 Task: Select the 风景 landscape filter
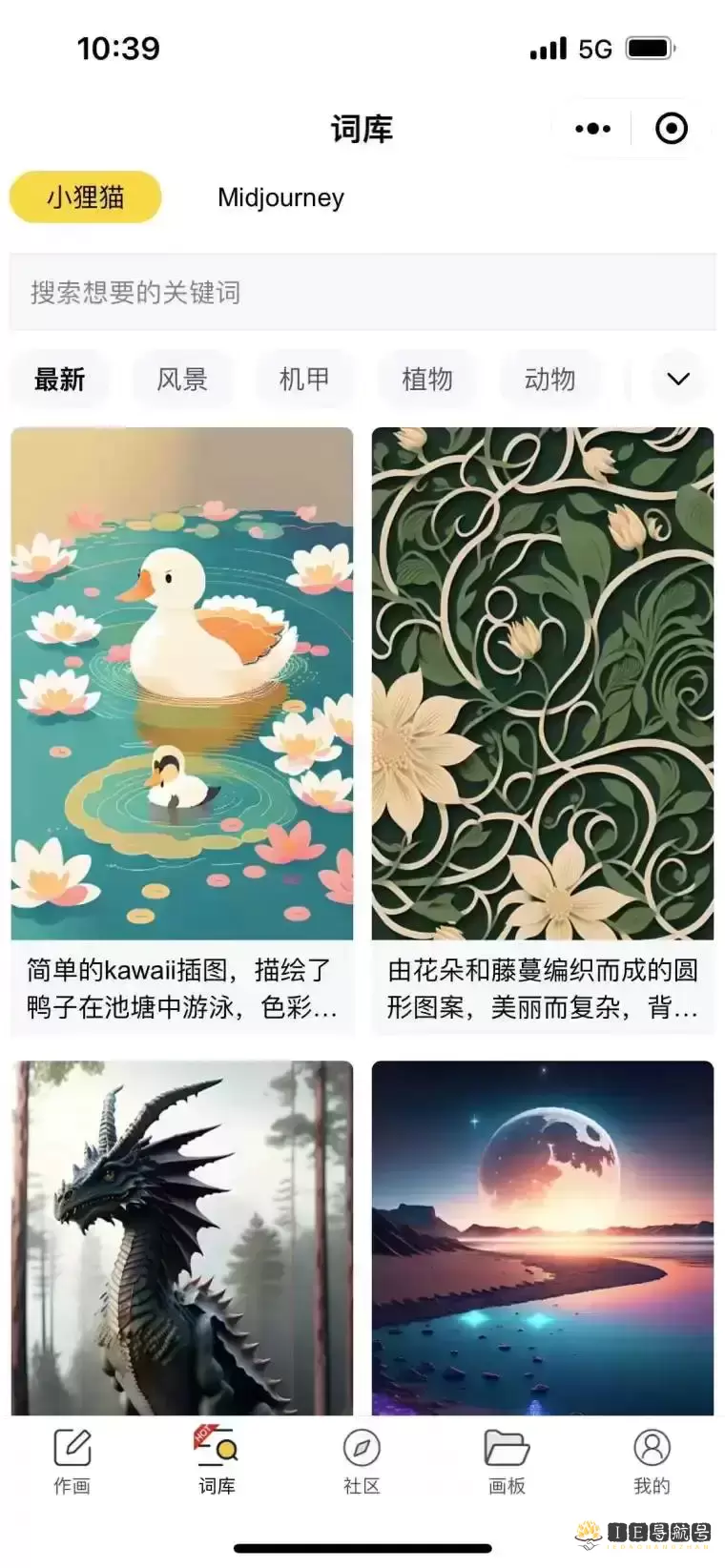tap(183, 379)
